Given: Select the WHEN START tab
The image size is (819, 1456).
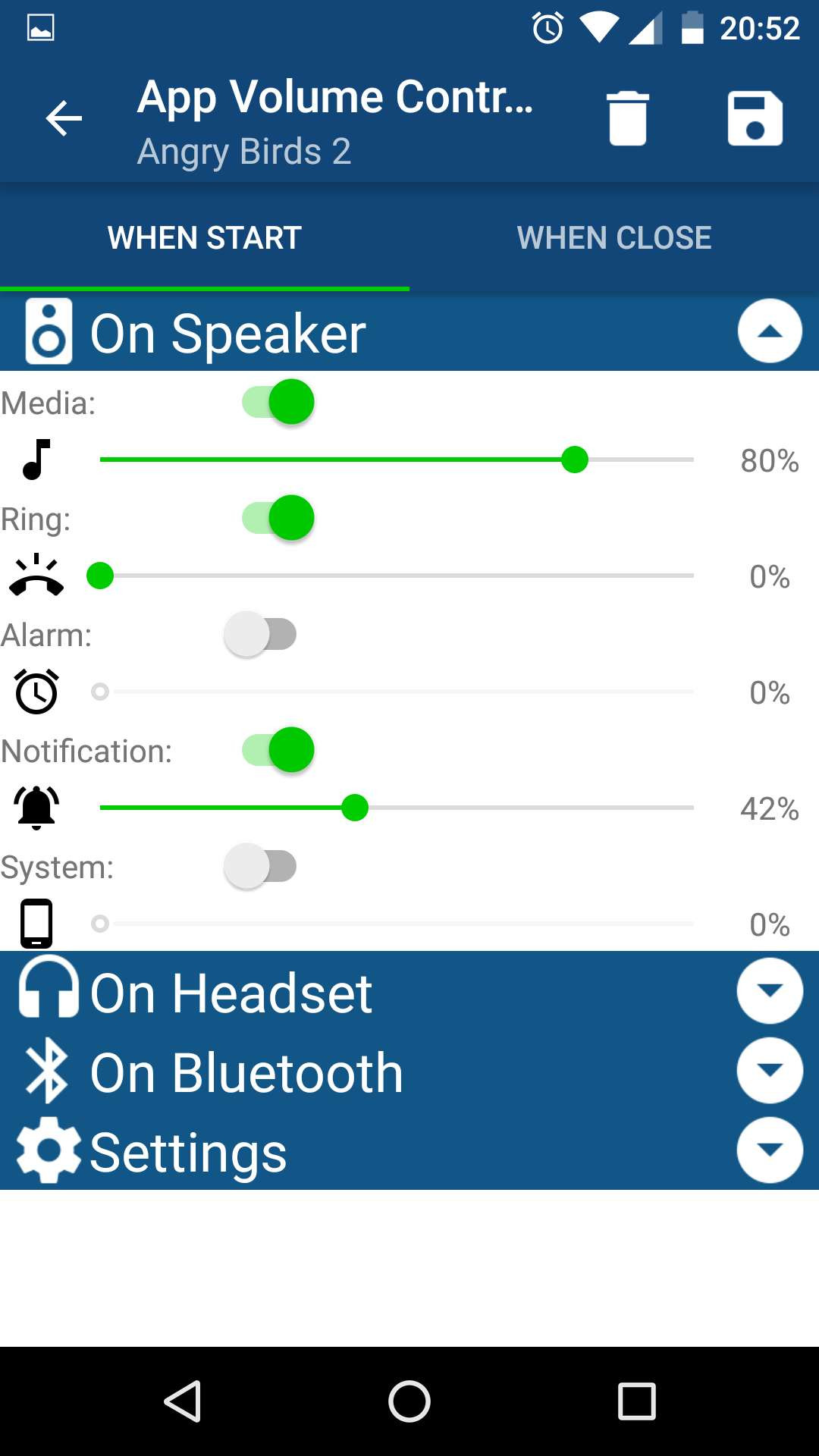Looking at the screenshot, I should [x=205, y=237].
